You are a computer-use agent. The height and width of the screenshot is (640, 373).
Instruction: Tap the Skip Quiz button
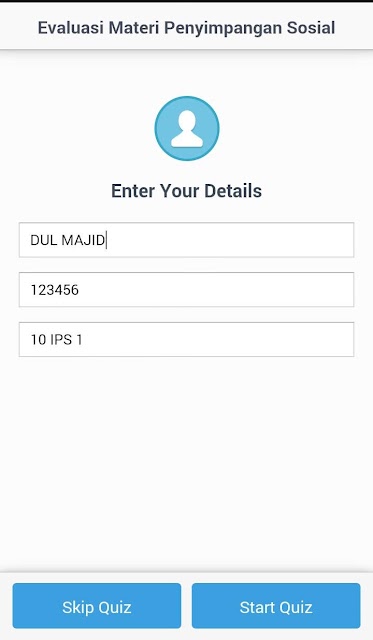click(x=97, y=606)
